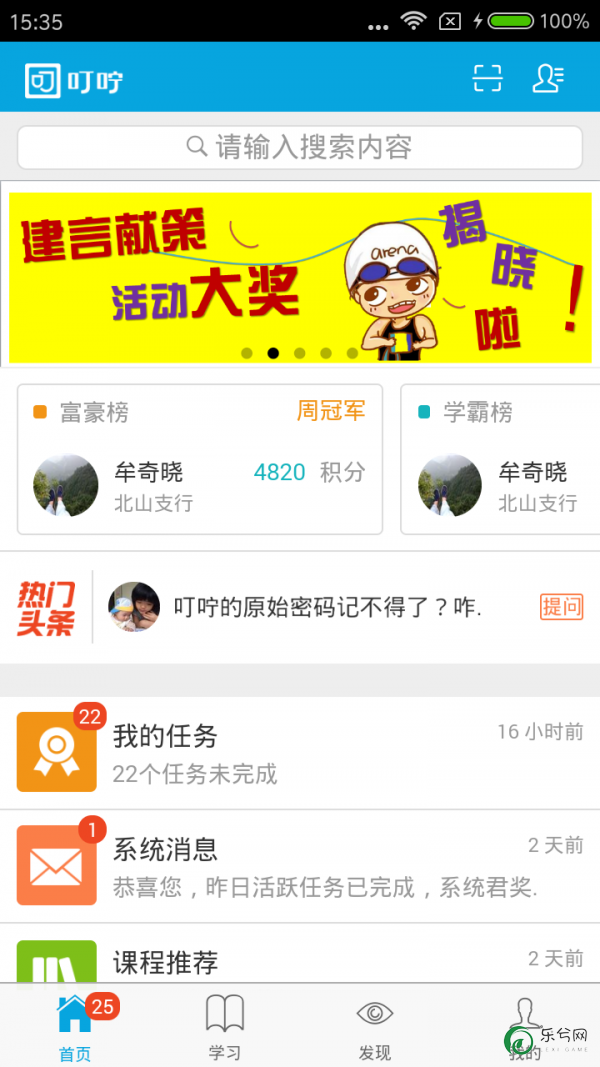This screenshot has width=600, height=1067.
Task: Tap the 提问 button
Action: (561, 606)
